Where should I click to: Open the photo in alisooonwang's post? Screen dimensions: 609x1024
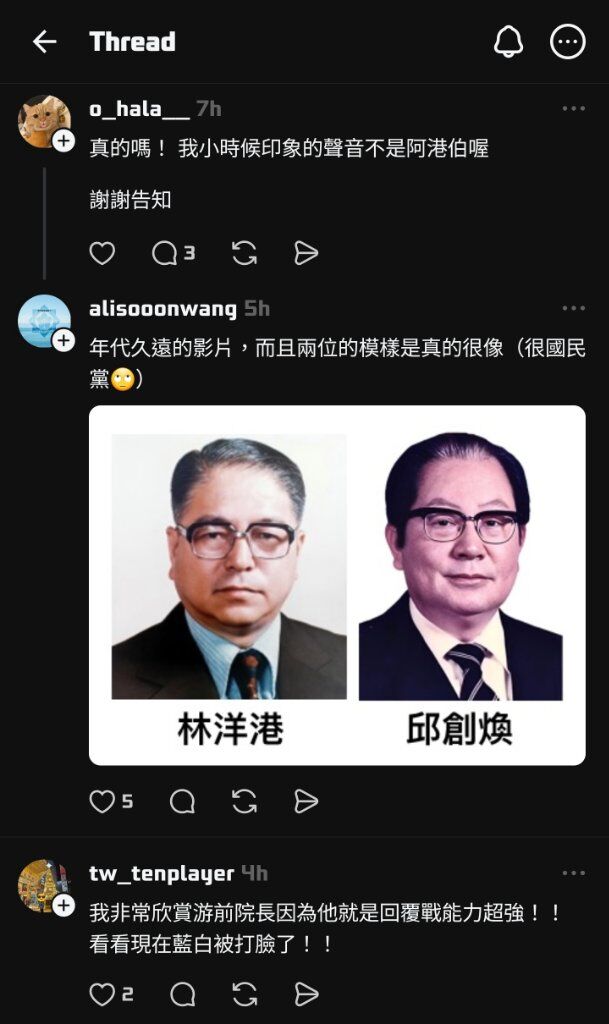point(337,584)
